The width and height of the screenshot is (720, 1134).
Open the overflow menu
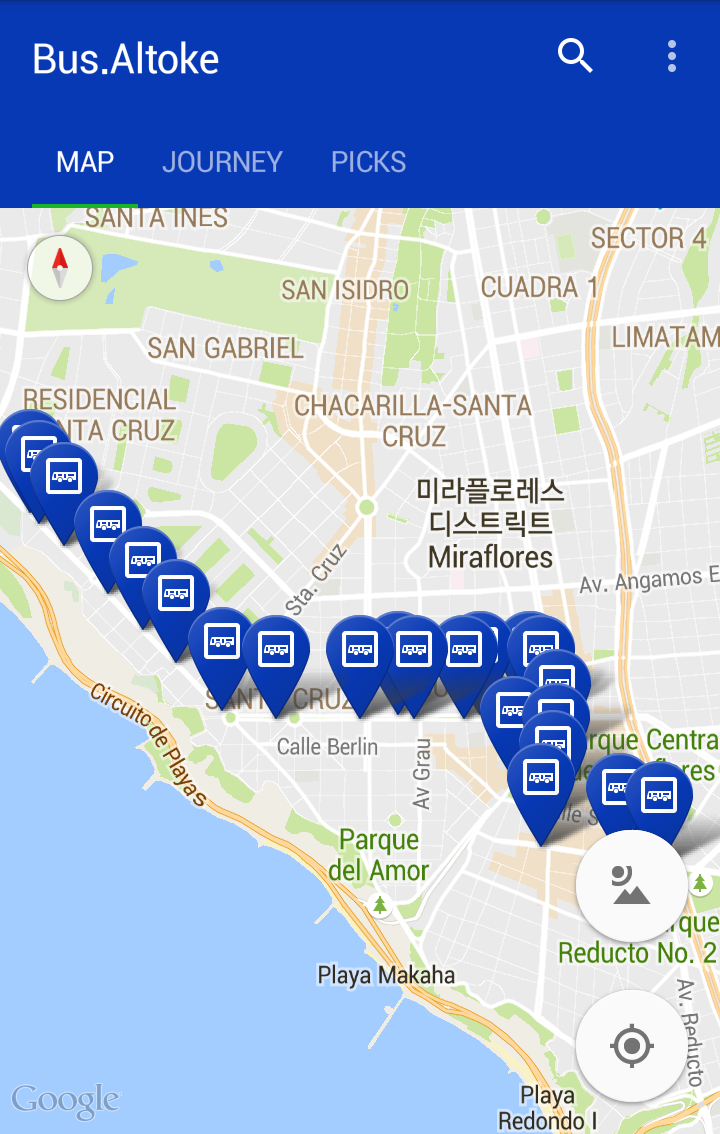671,56
